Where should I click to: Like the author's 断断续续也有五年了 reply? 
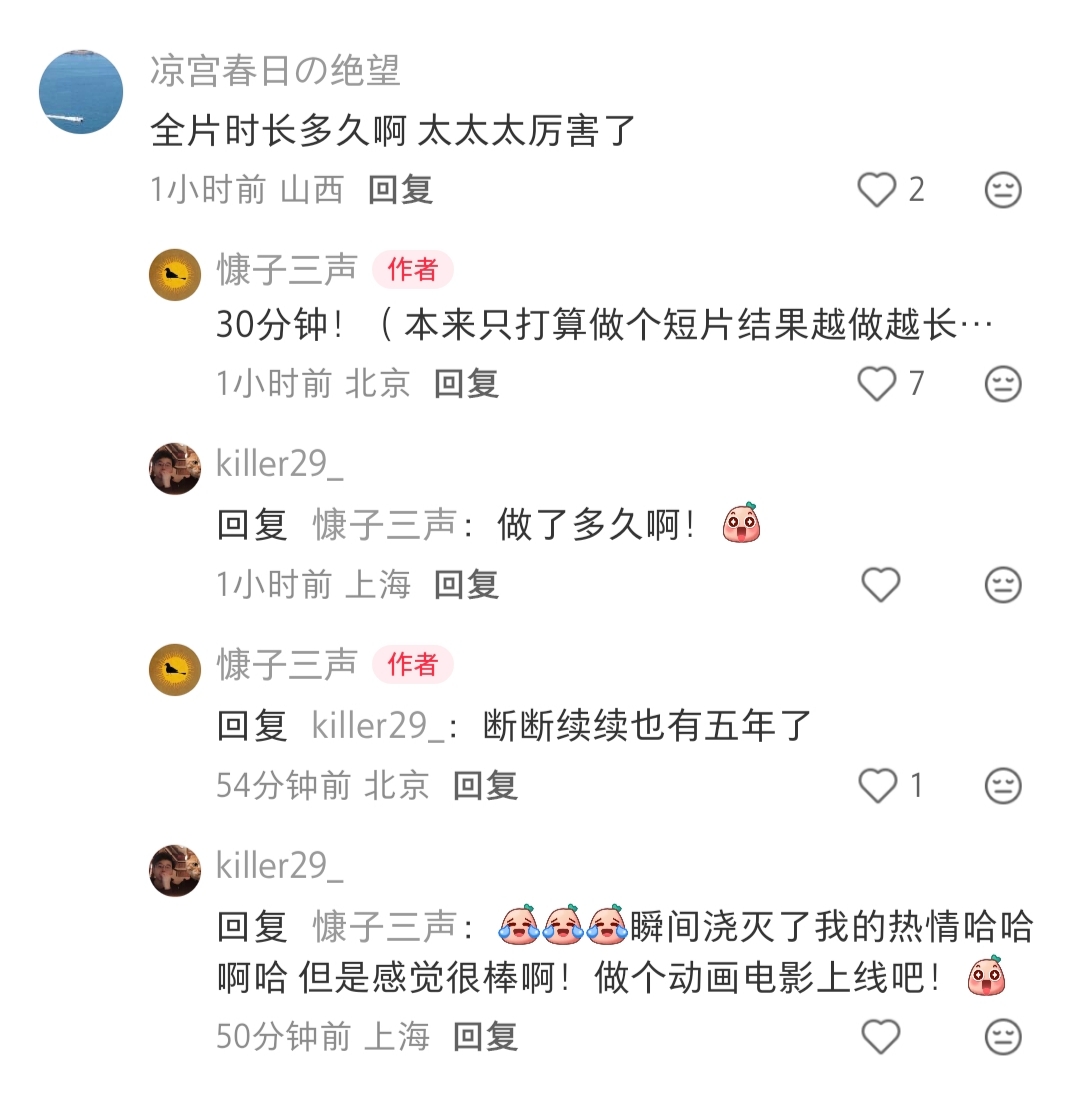pos(878,786)
